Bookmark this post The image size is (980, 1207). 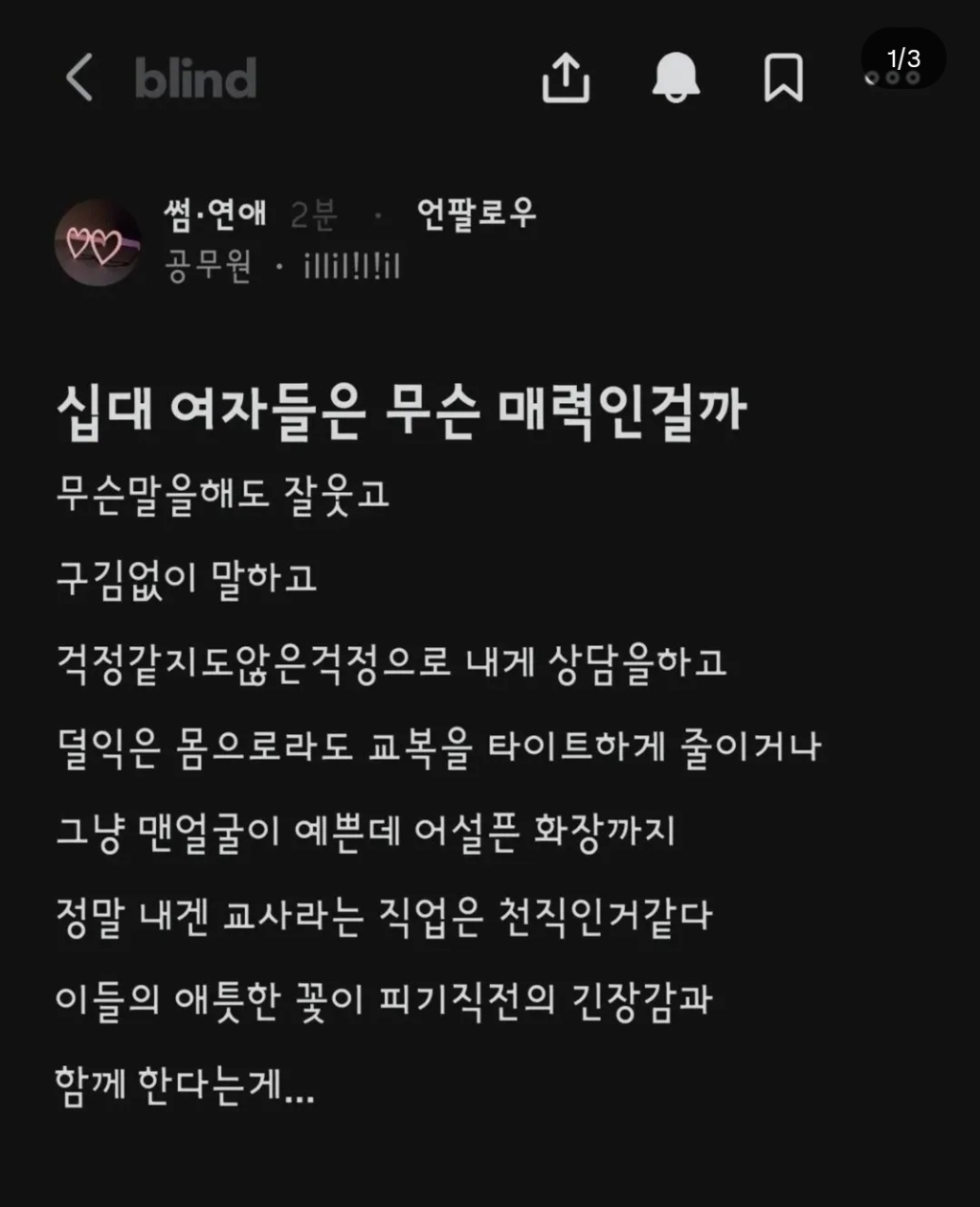pos(783,78)
